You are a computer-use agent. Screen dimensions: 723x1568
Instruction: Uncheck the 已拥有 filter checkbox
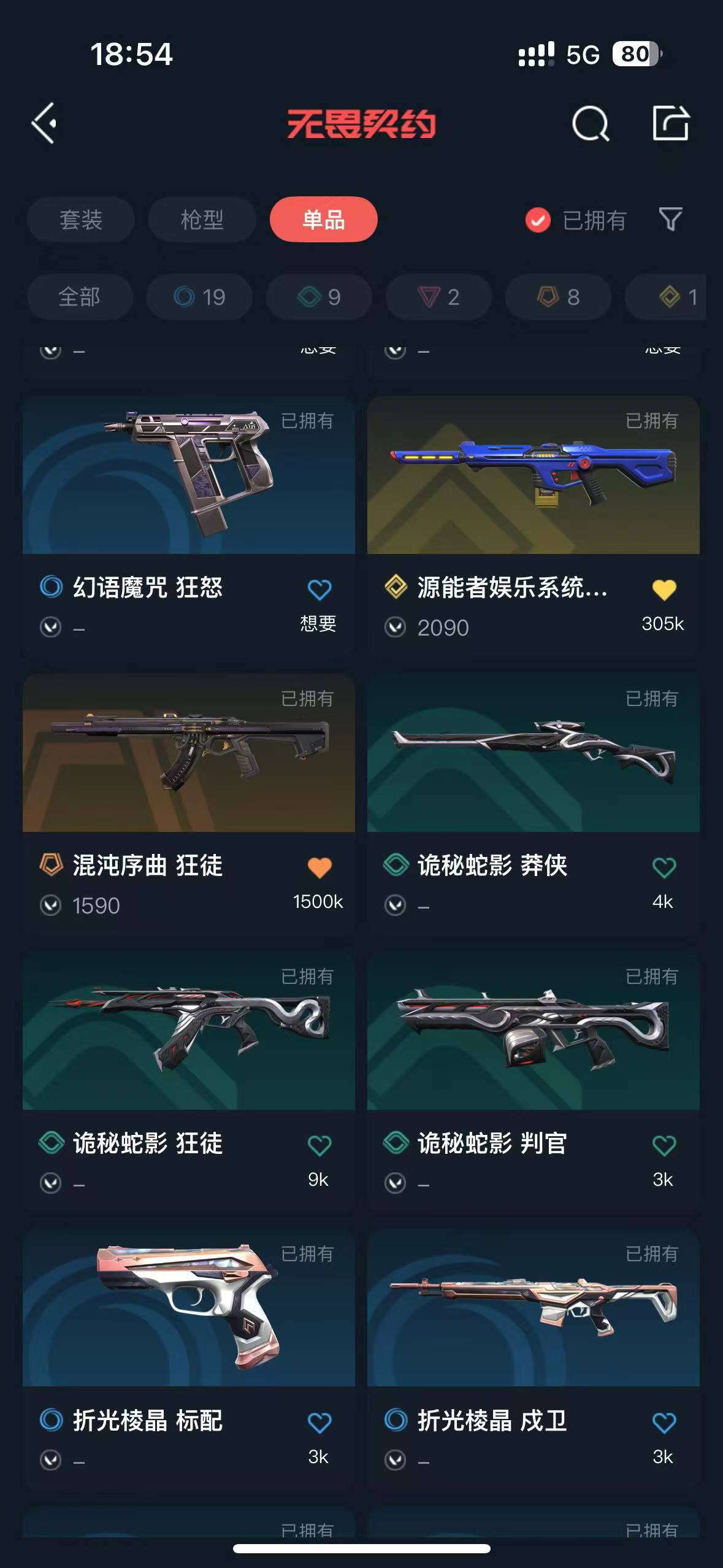tap(538, 220)
